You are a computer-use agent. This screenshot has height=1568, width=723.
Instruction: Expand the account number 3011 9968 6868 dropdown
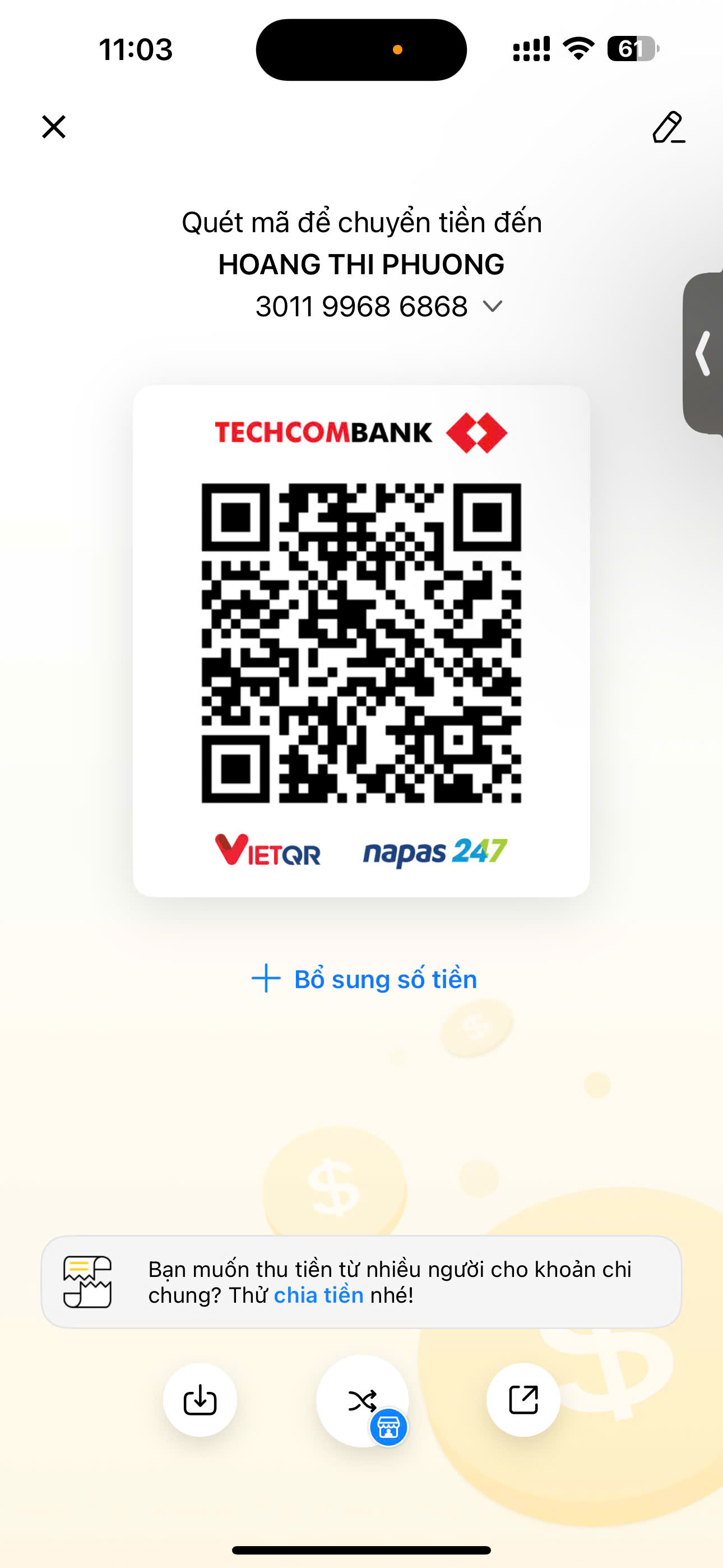[492, 306]
